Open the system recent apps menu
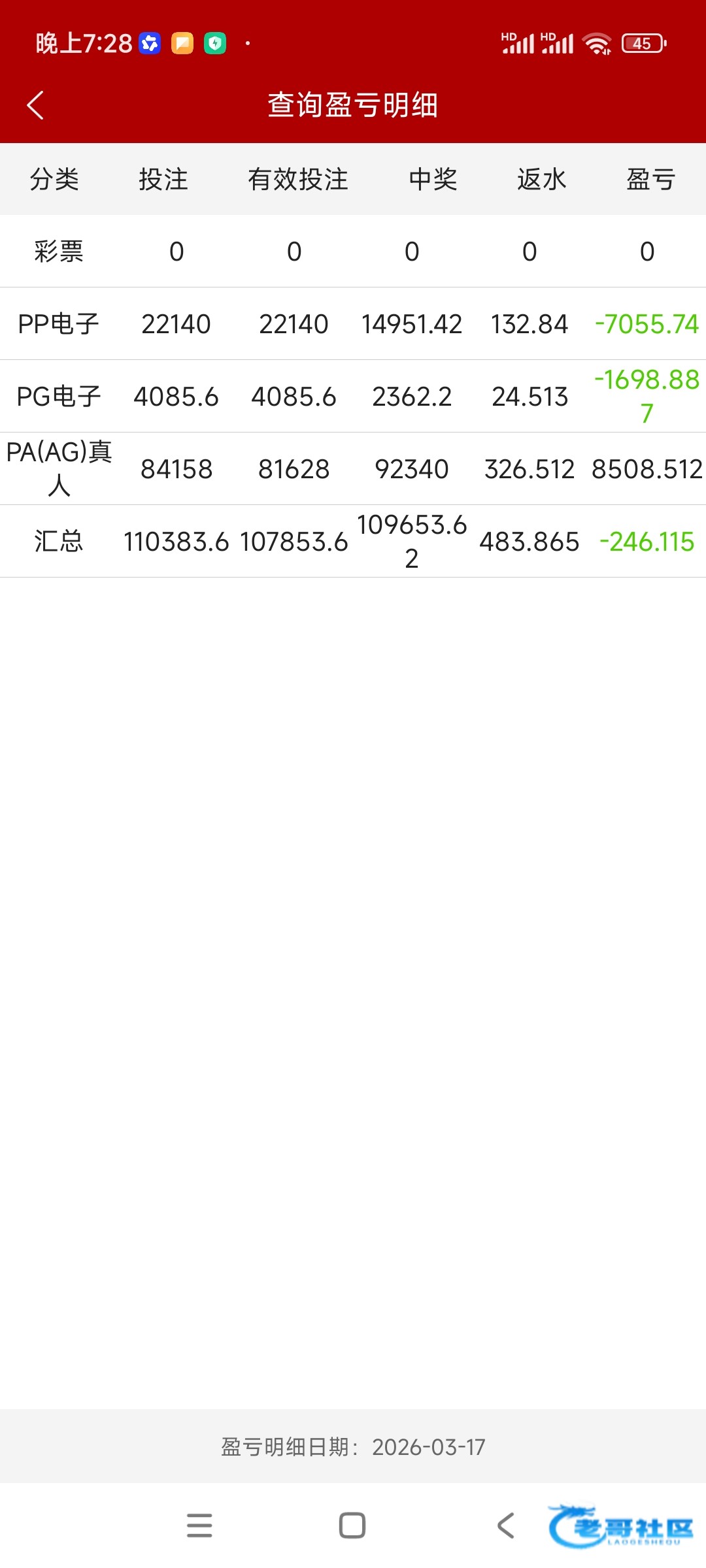The image size is (706, 1568). (199, 1526)
